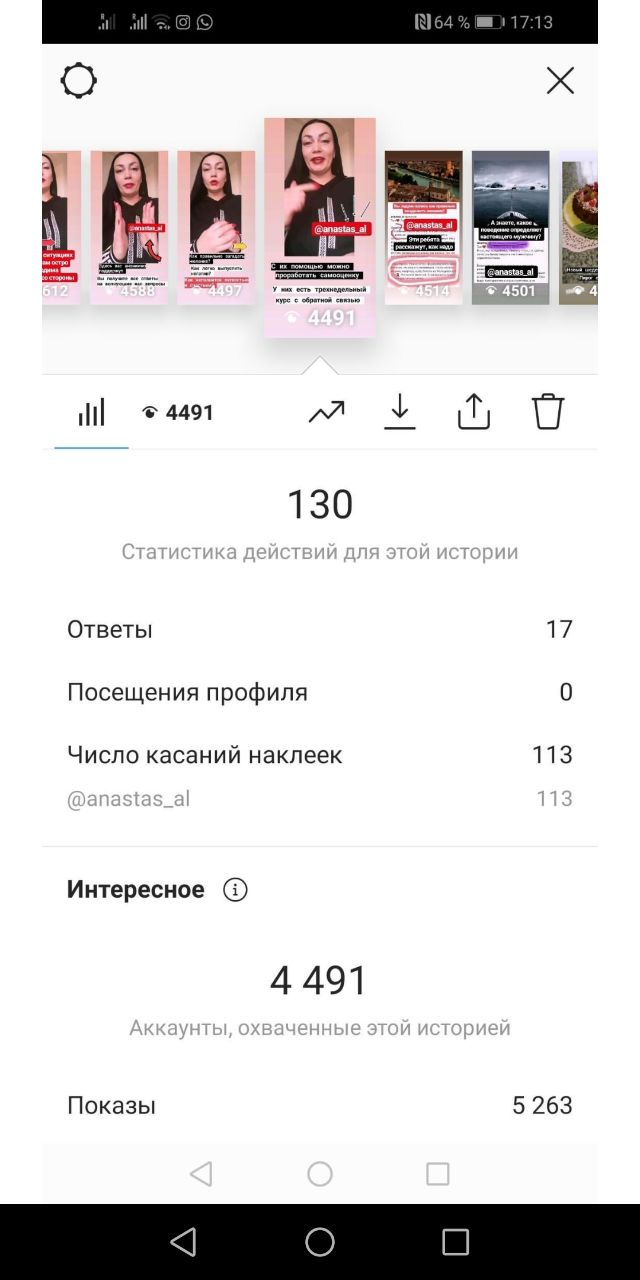This screenshot has height=1280, width=640.
Task: Go back using the system navigation bar
Action: tap(183, 1242)
